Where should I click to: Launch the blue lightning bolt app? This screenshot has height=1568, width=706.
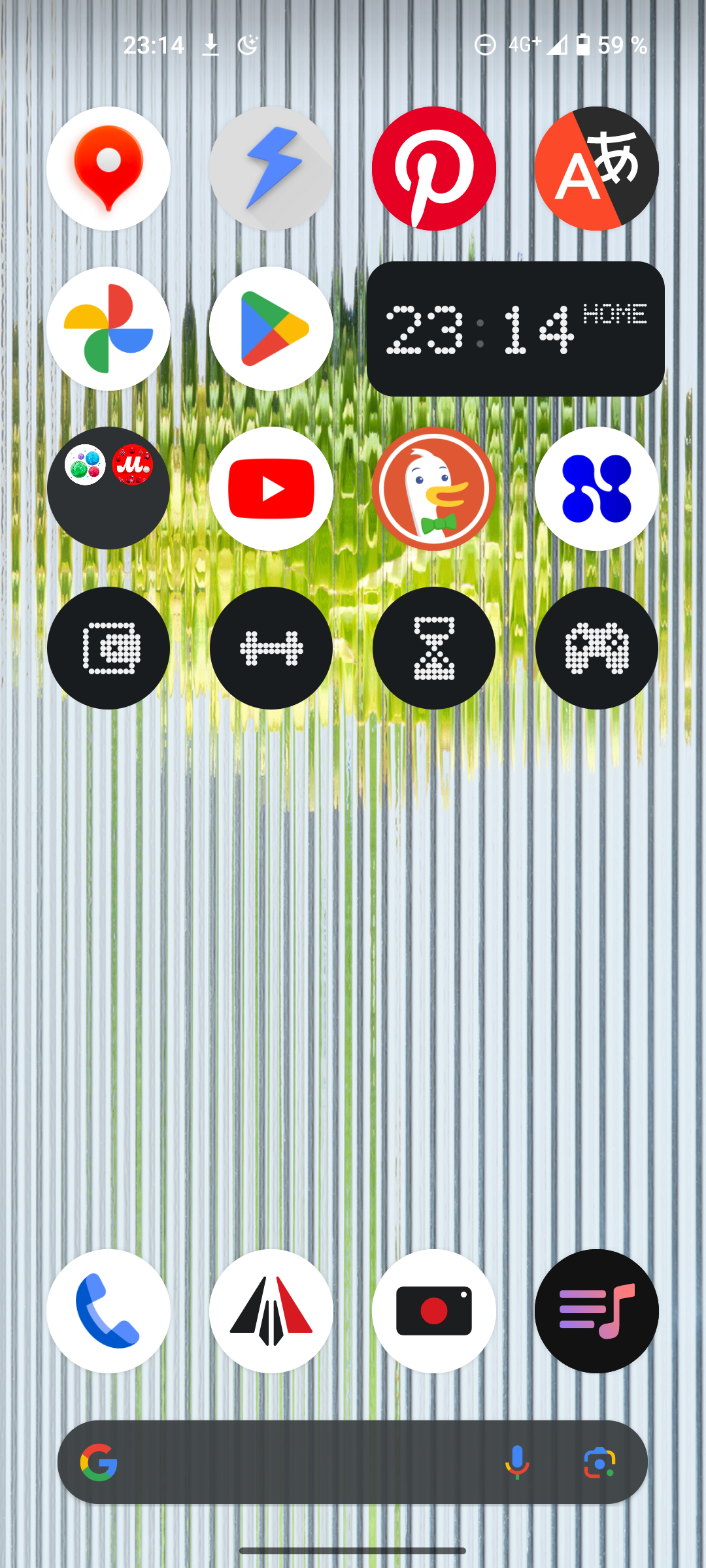pyautogui.click(x=271, y=169)
